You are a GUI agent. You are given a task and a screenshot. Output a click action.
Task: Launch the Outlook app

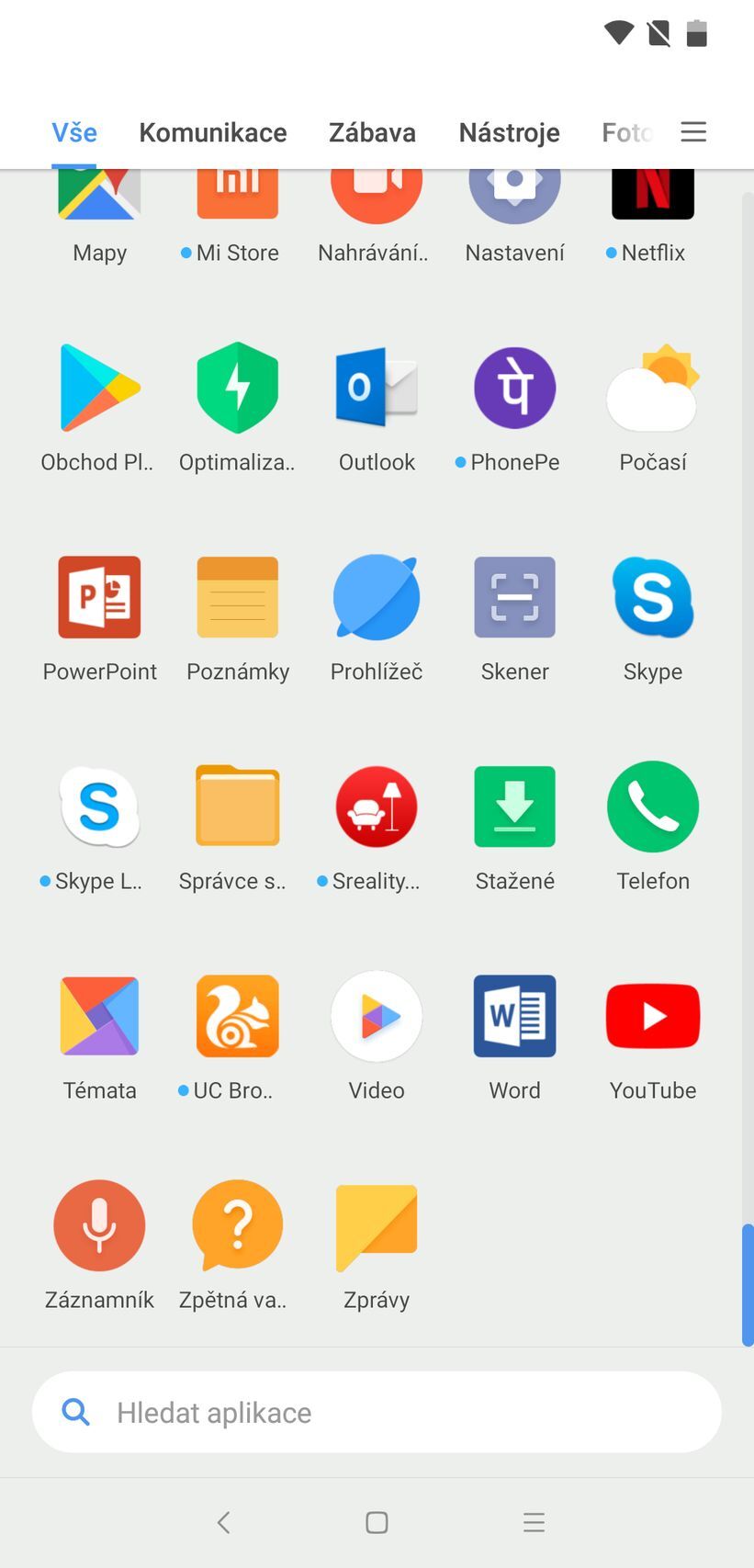[377, 389]
